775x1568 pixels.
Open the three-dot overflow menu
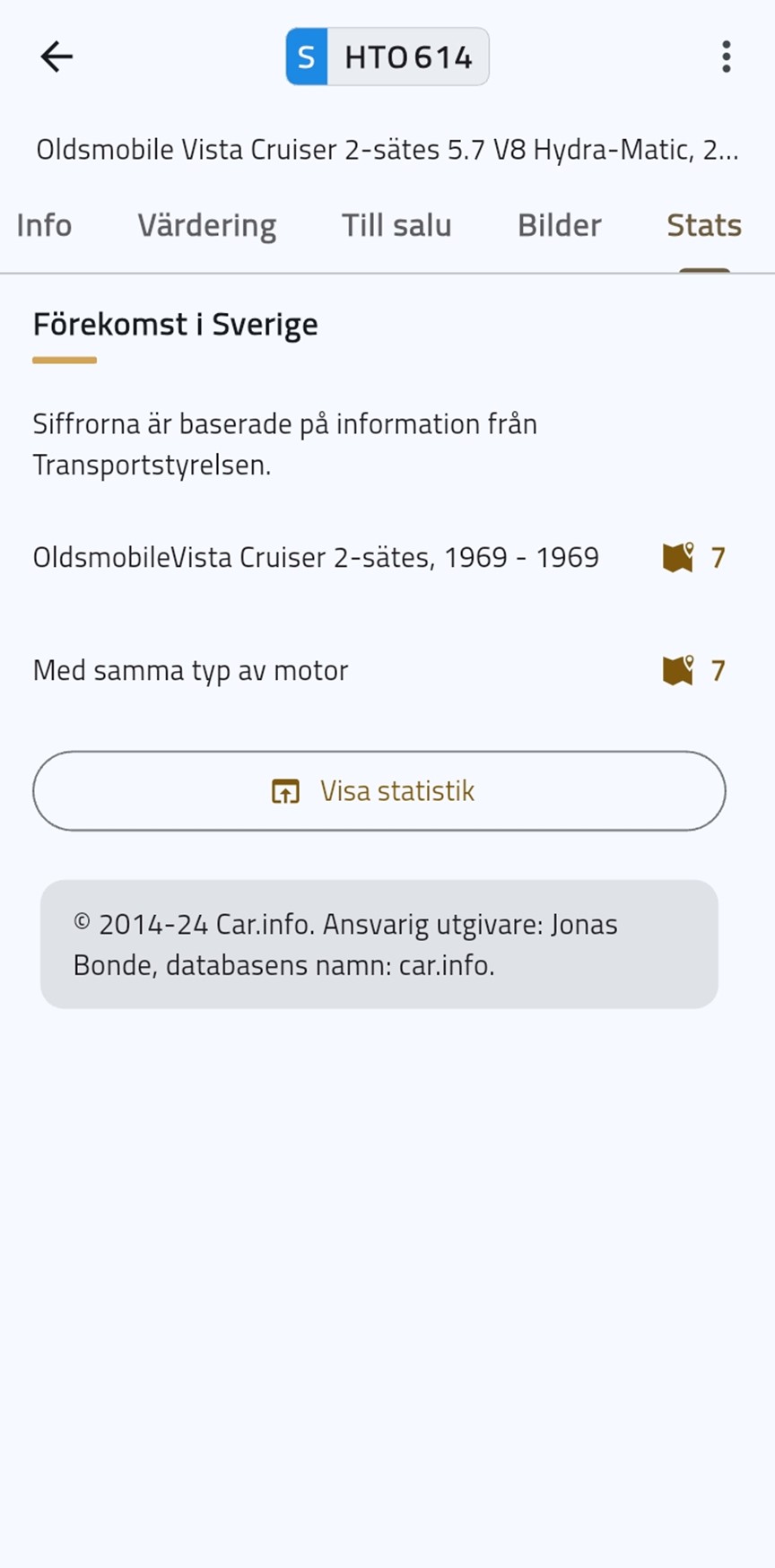[x=727, y=57]
